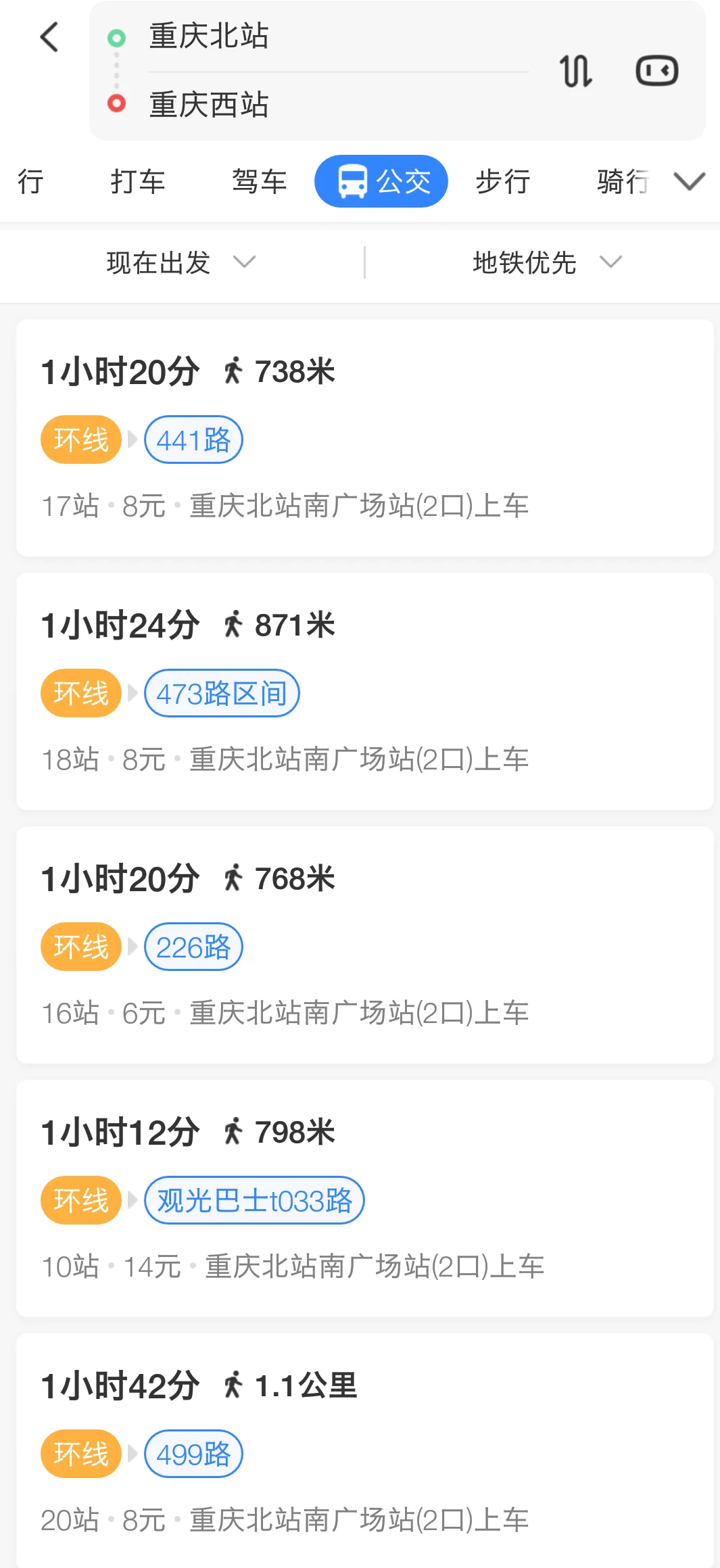The width and height of the screenshot is (720, 1568).
Task: Tap the back arrow at top left
Action: click(50, 37)
